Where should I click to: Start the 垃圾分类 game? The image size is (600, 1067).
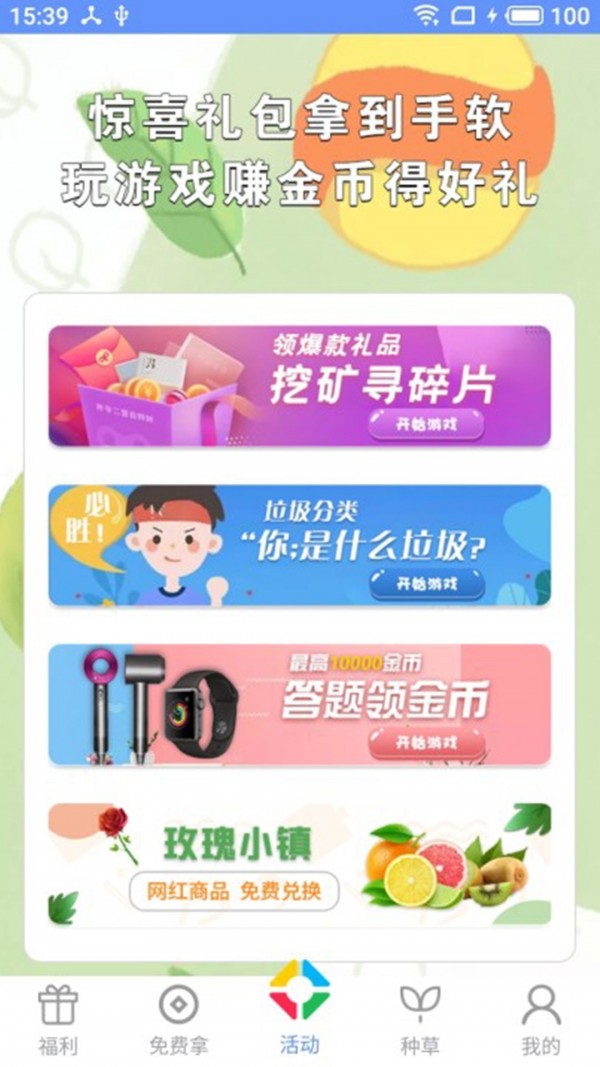(x=426, y=584)
